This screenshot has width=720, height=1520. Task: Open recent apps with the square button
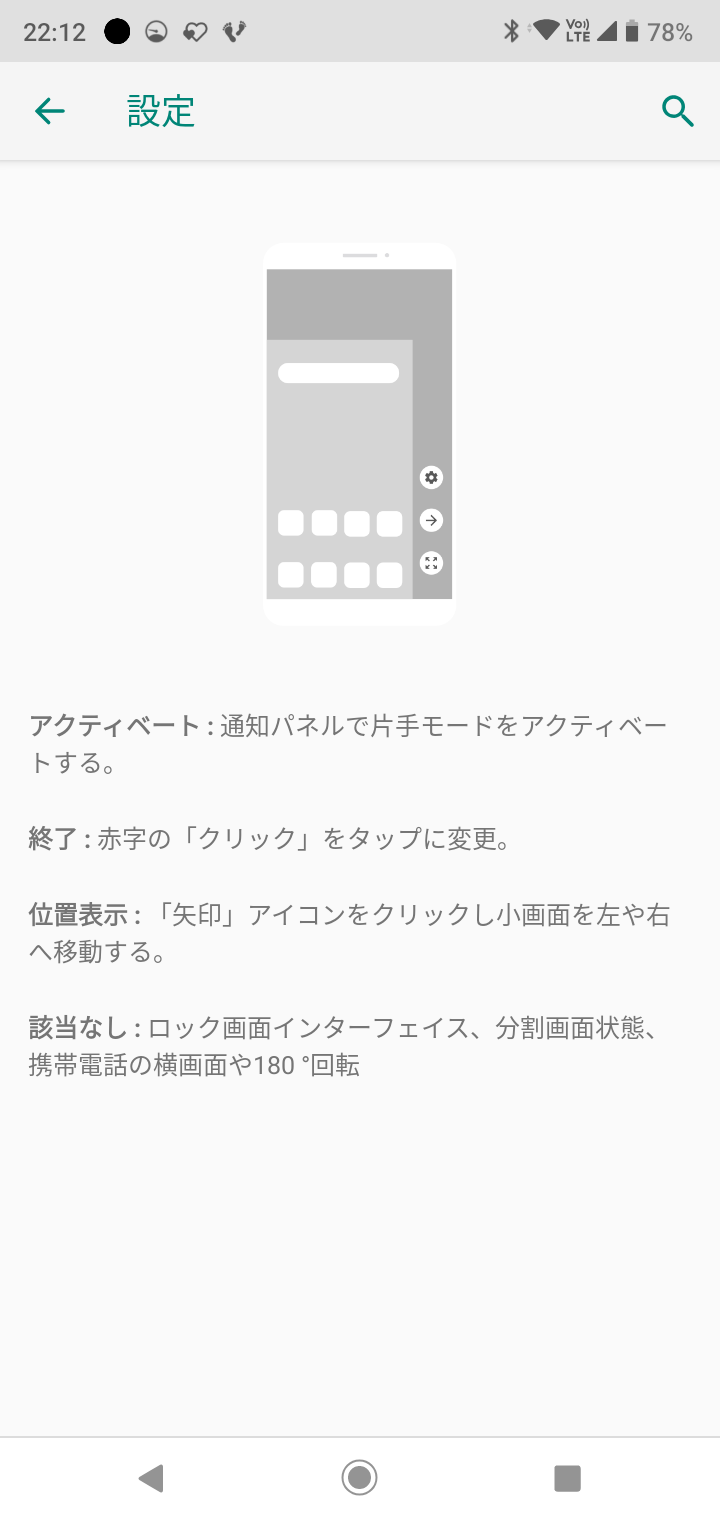click(567, 1477)
